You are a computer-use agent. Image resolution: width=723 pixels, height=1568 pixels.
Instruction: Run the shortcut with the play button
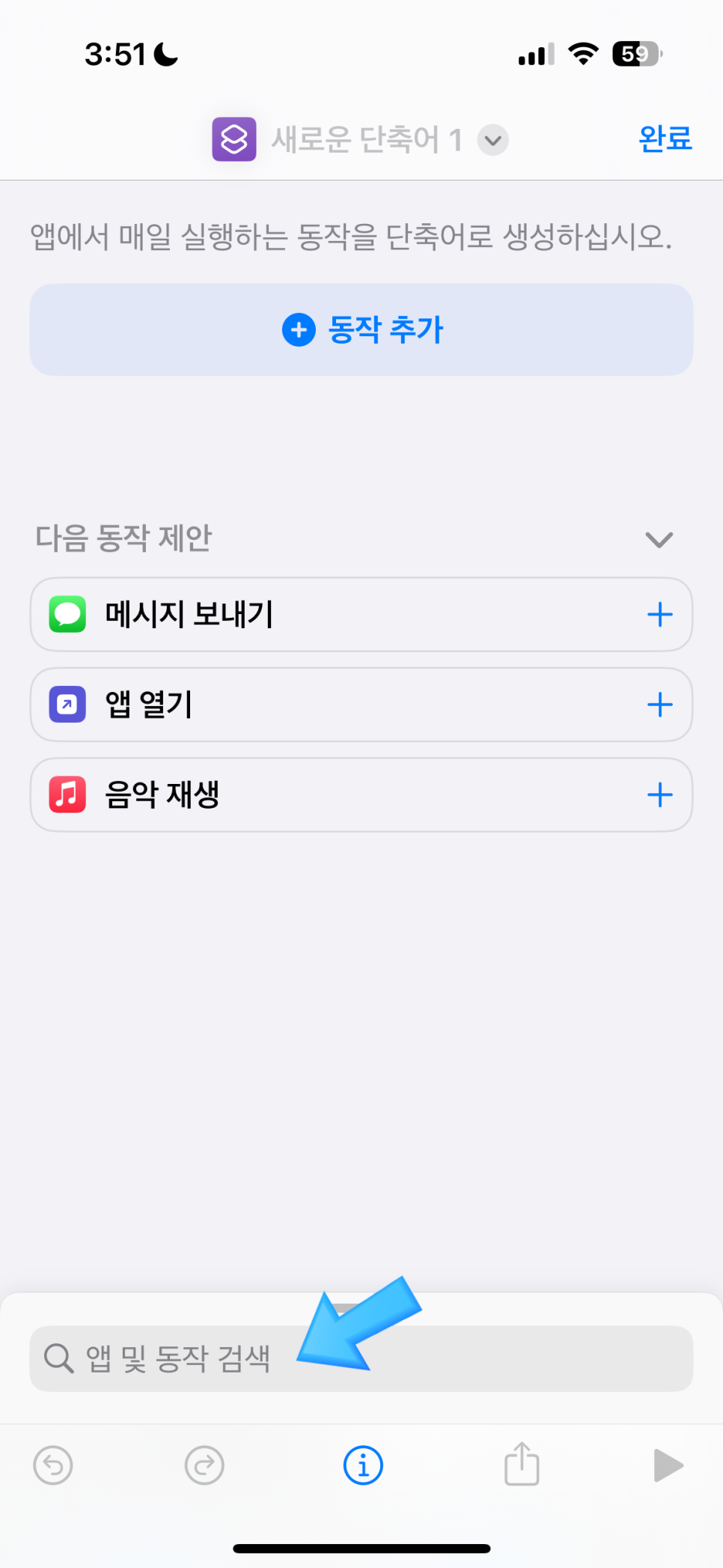668,1465
